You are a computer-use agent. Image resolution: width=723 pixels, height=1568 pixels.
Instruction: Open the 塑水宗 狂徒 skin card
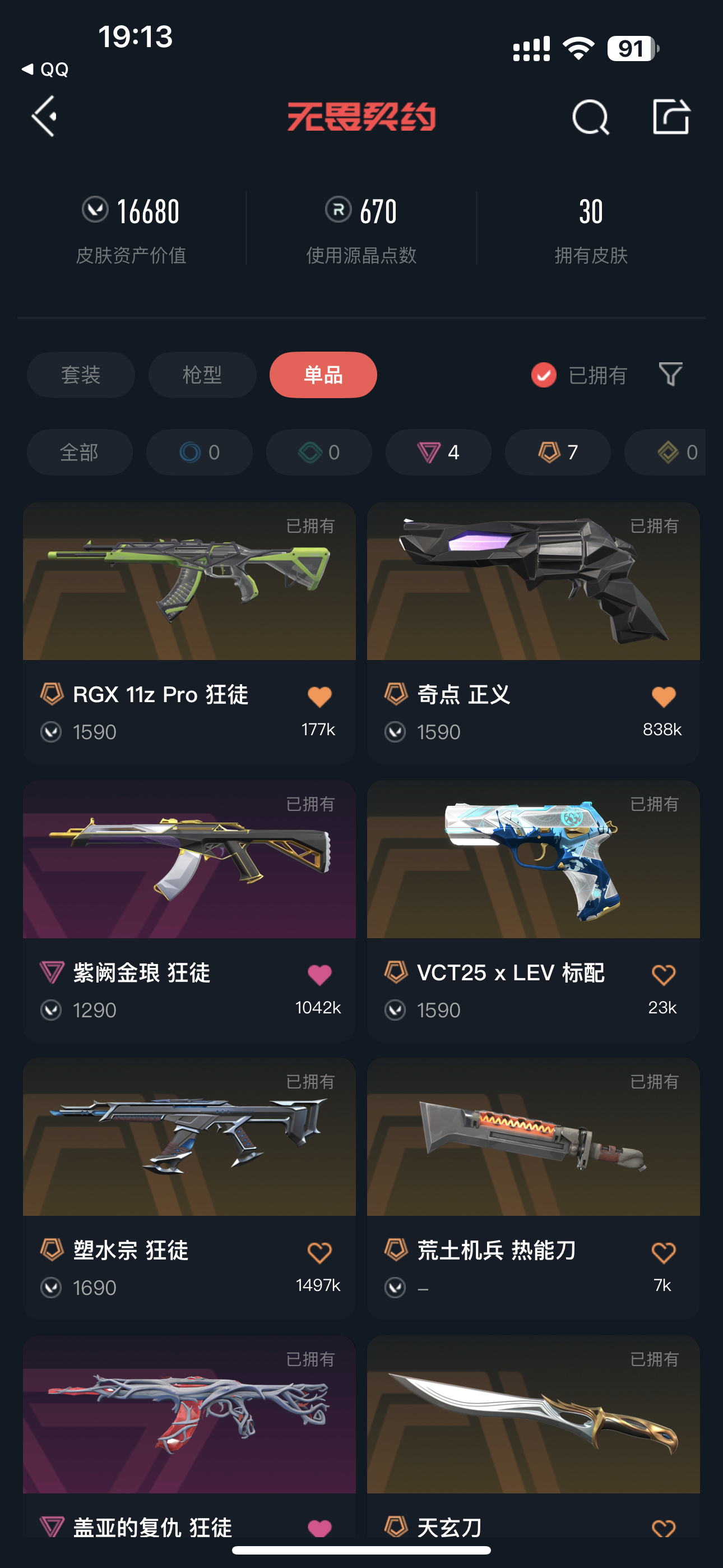[189, 1156]
